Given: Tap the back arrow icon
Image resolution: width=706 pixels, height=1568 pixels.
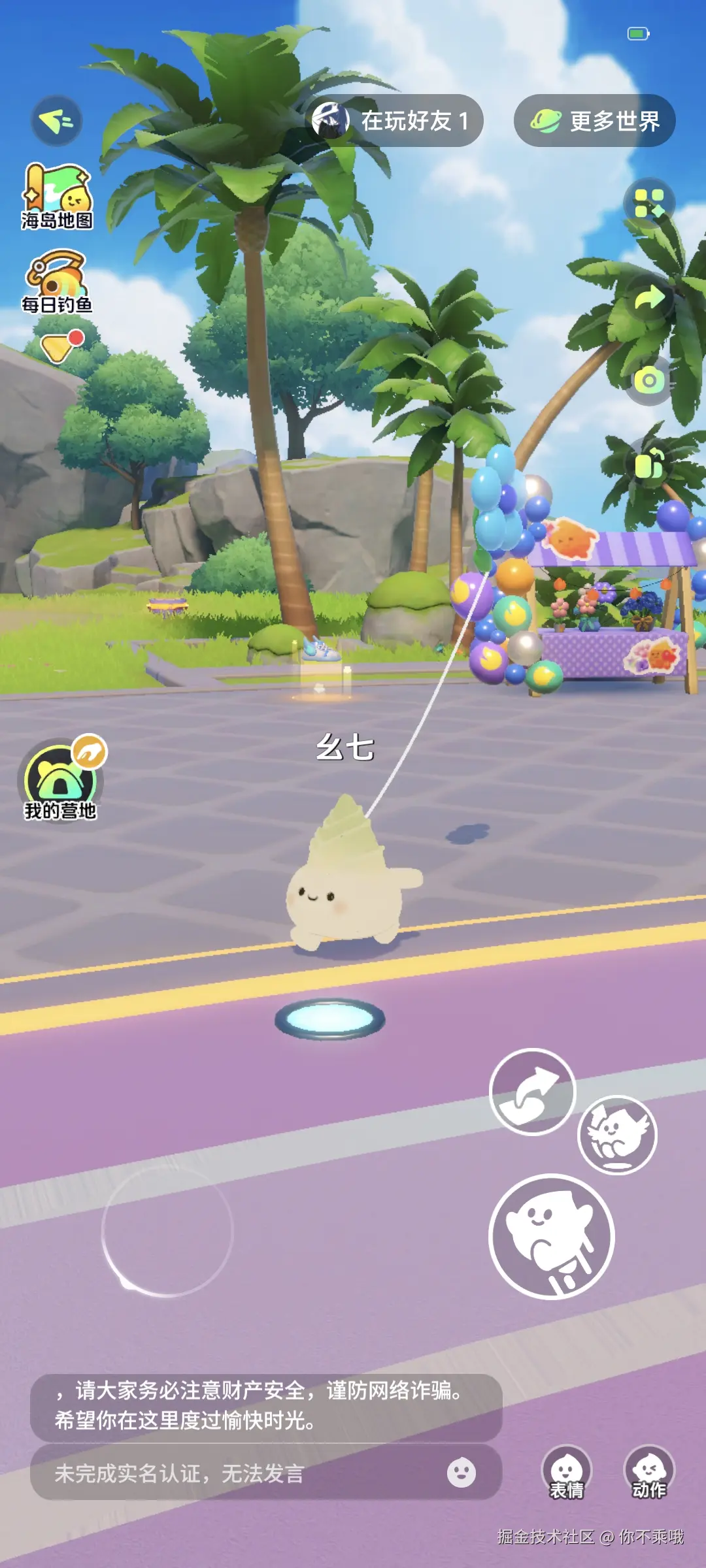Looking at the screenshot, I should pos(56,121).
